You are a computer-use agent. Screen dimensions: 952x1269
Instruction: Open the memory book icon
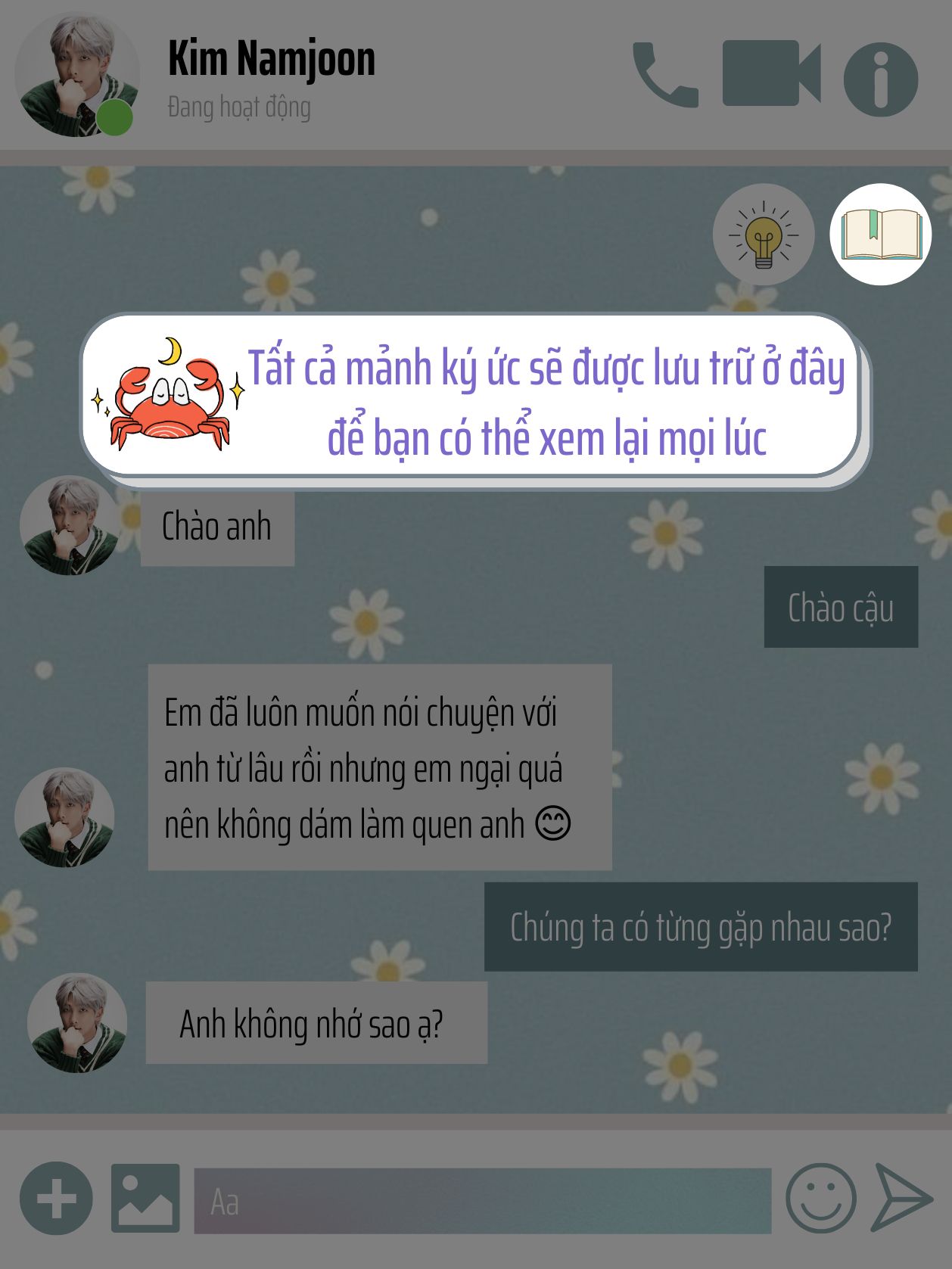(880, 235)
